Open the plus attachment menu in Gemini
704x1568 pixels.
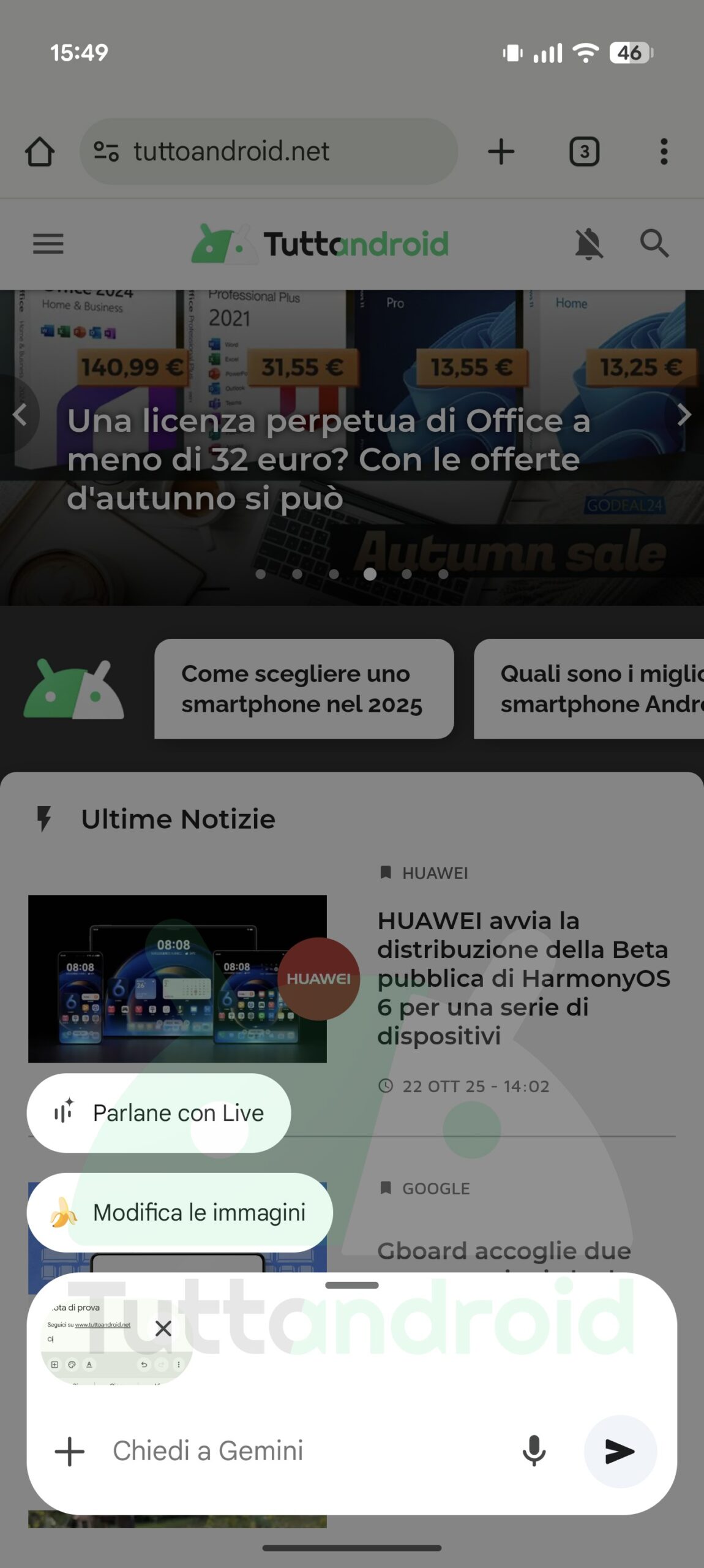[x=70, y=1451]
